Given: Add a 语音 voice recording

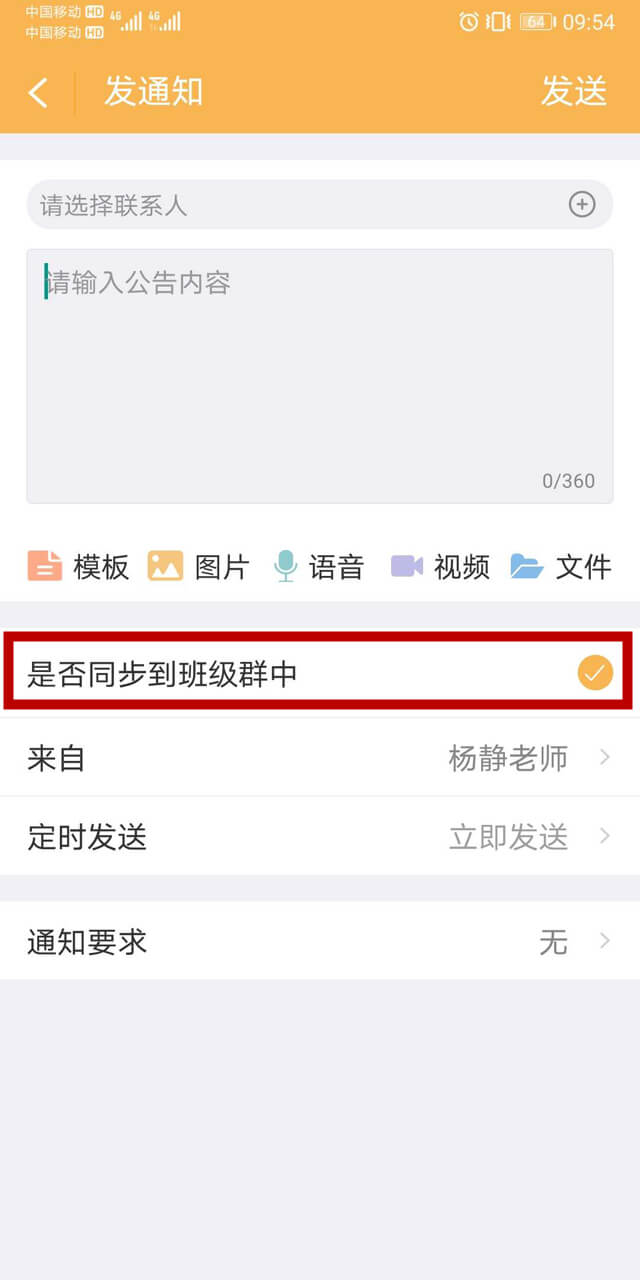Looking at the screenshot, I should tap(319, 567).
